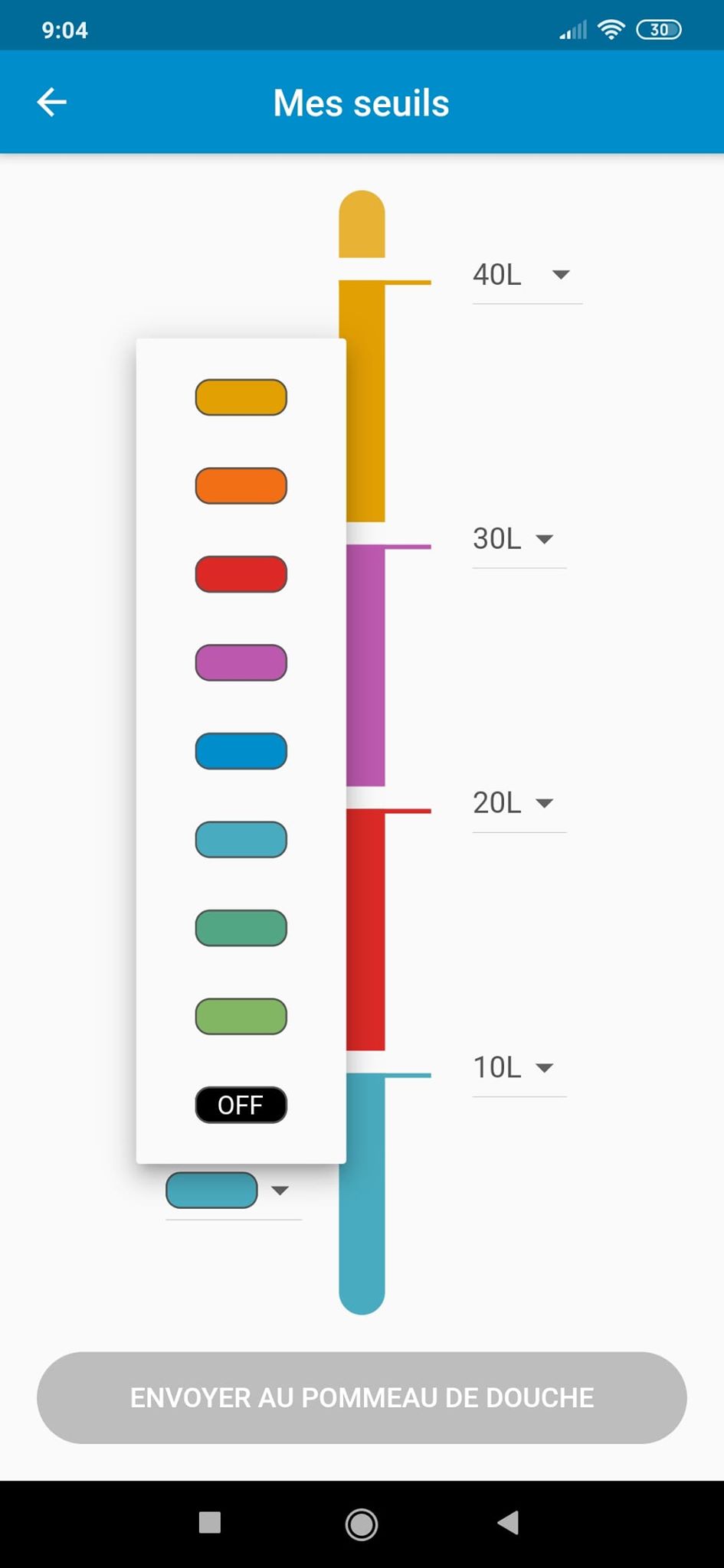Open the 40L threshold dropdown

point(526,275)
